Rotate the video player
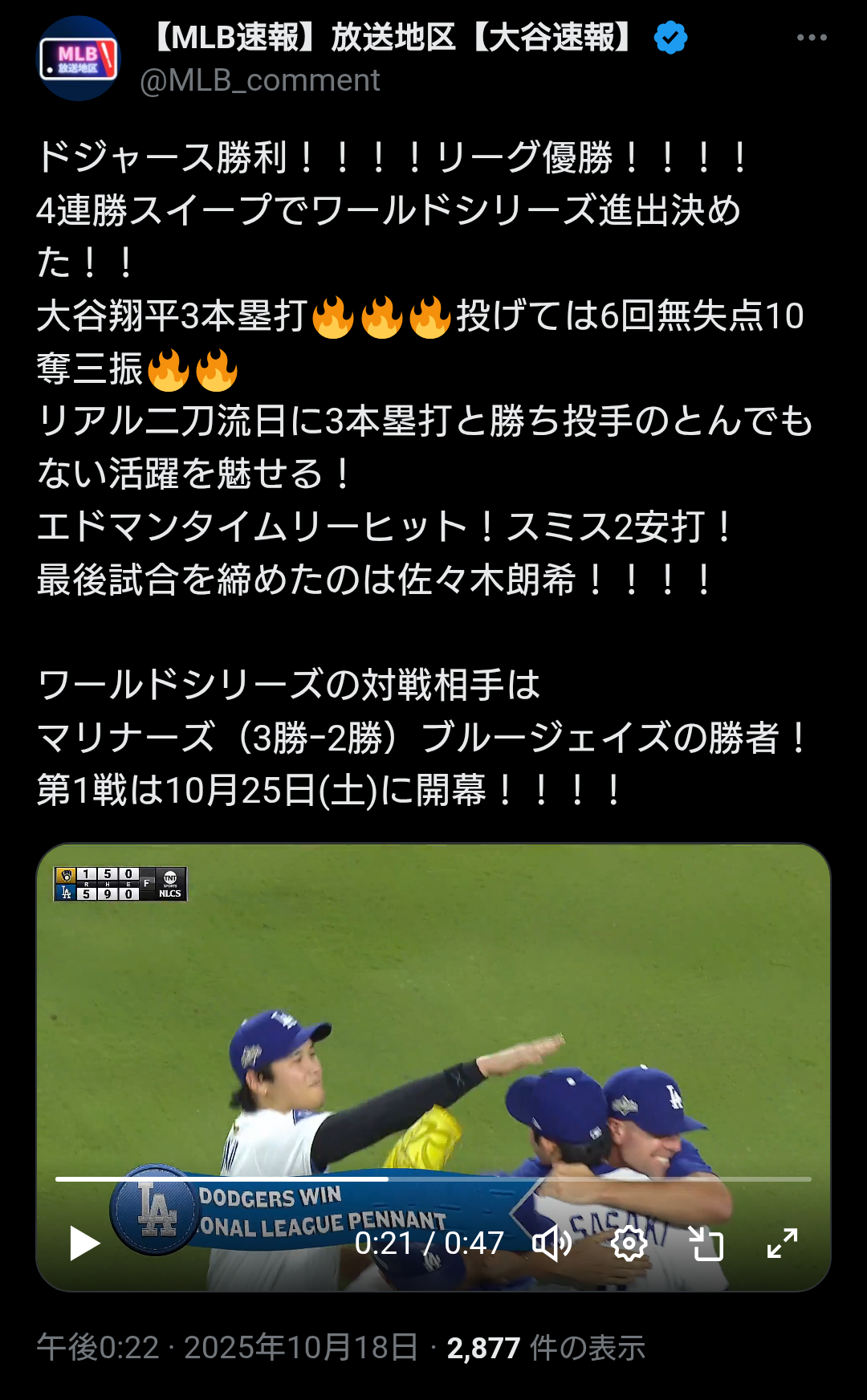The height and width of the screenshot is (1400, 867). [706, 1243]
